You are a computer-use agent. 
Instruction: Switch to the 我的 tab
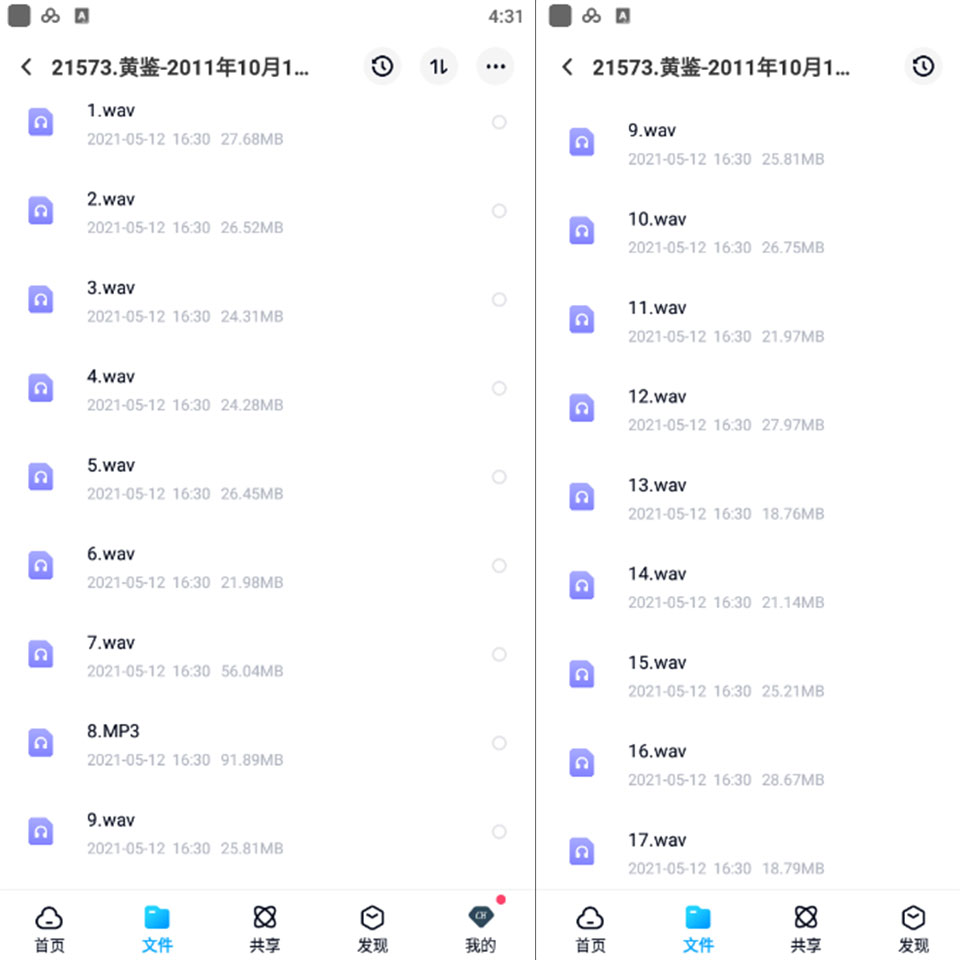[480, 929]
